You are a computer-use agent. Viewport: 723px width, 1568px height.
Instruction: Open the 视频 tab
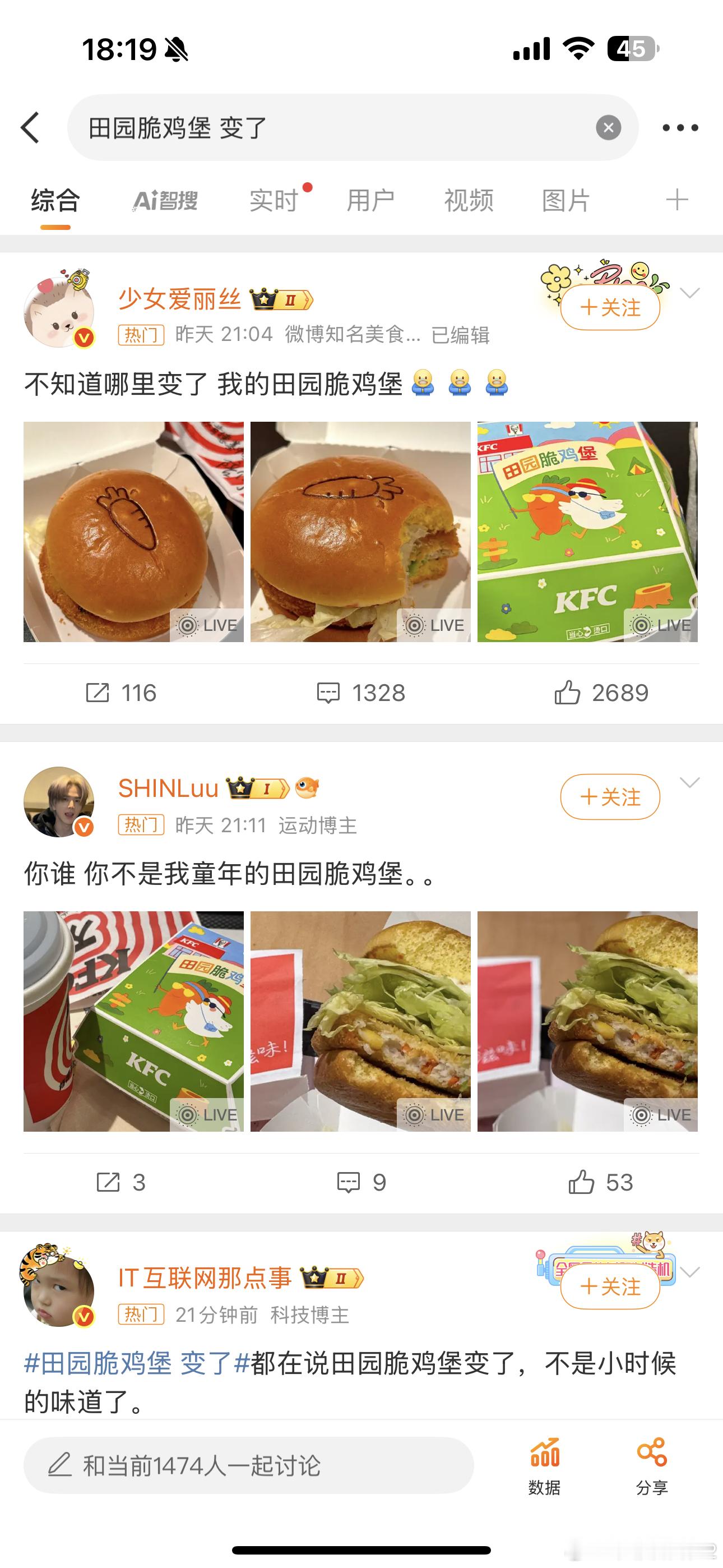point(469,200)
